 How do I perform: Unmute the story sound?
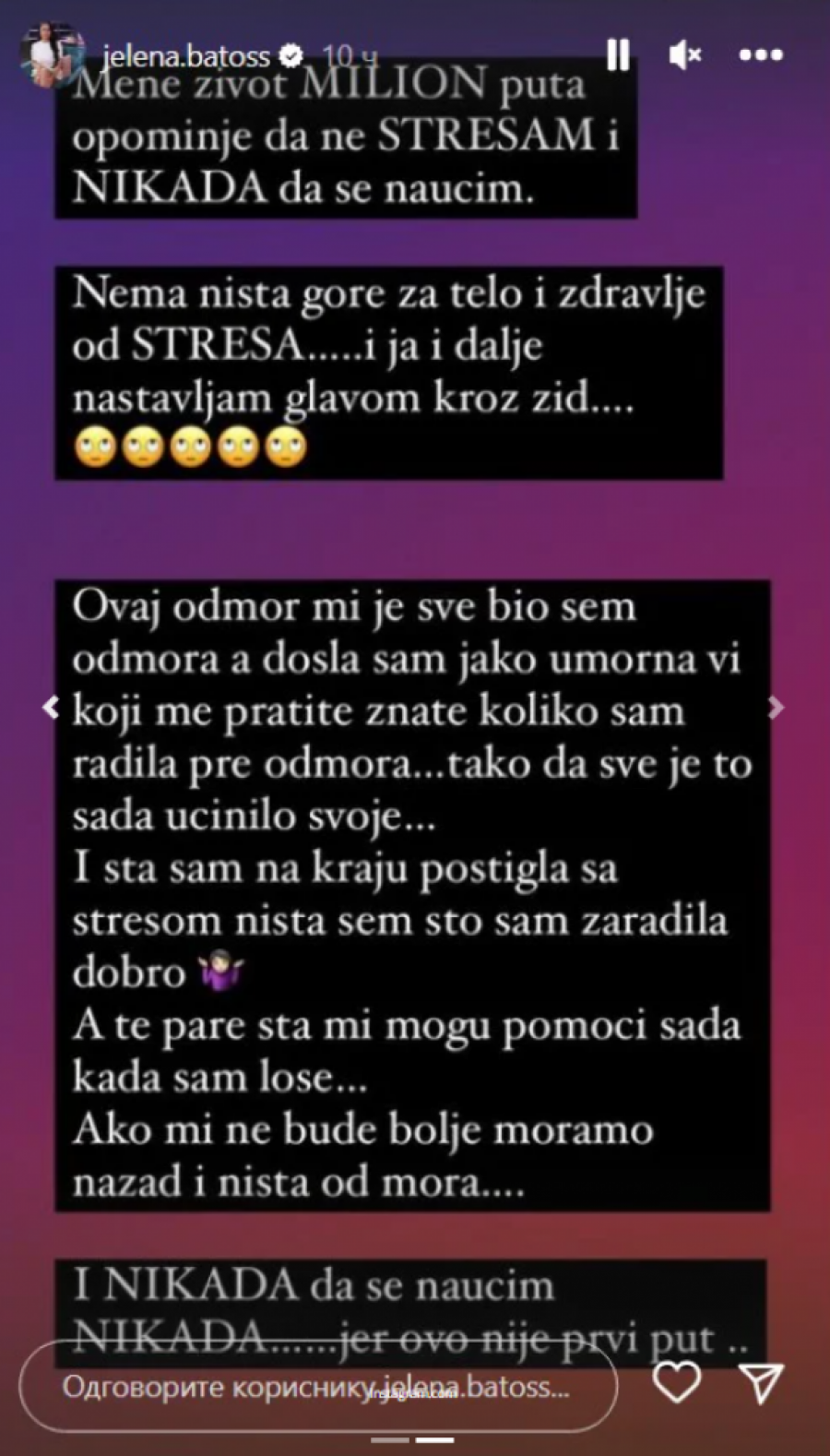(684, 55)
